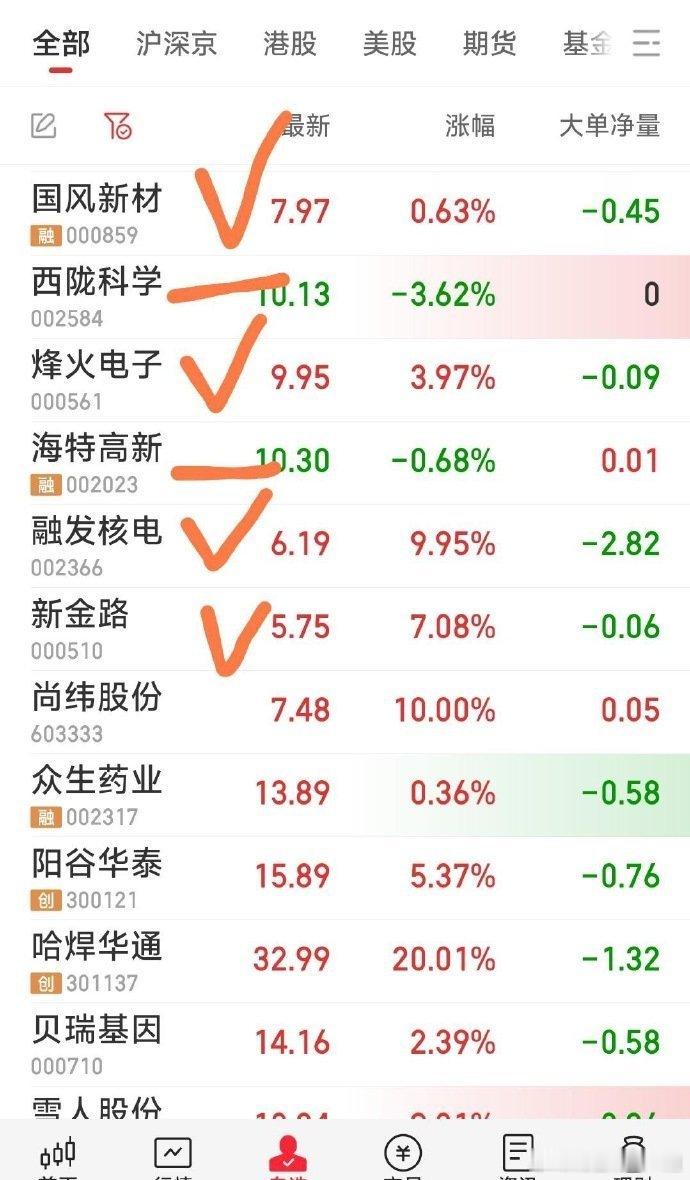Sort the list by 涨幅
690x1180 pixels.
470,126
